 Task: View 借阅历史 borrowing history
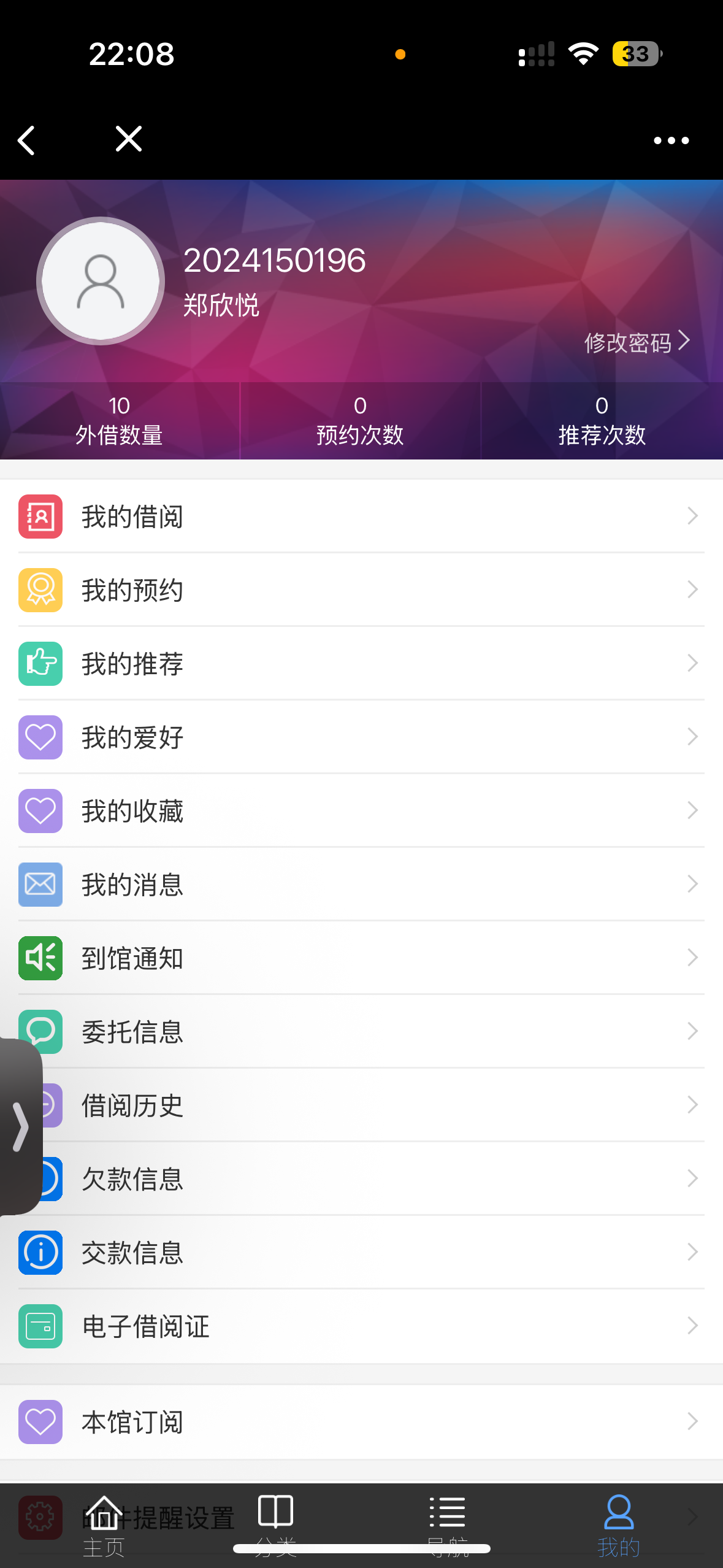click(361, 1105)
